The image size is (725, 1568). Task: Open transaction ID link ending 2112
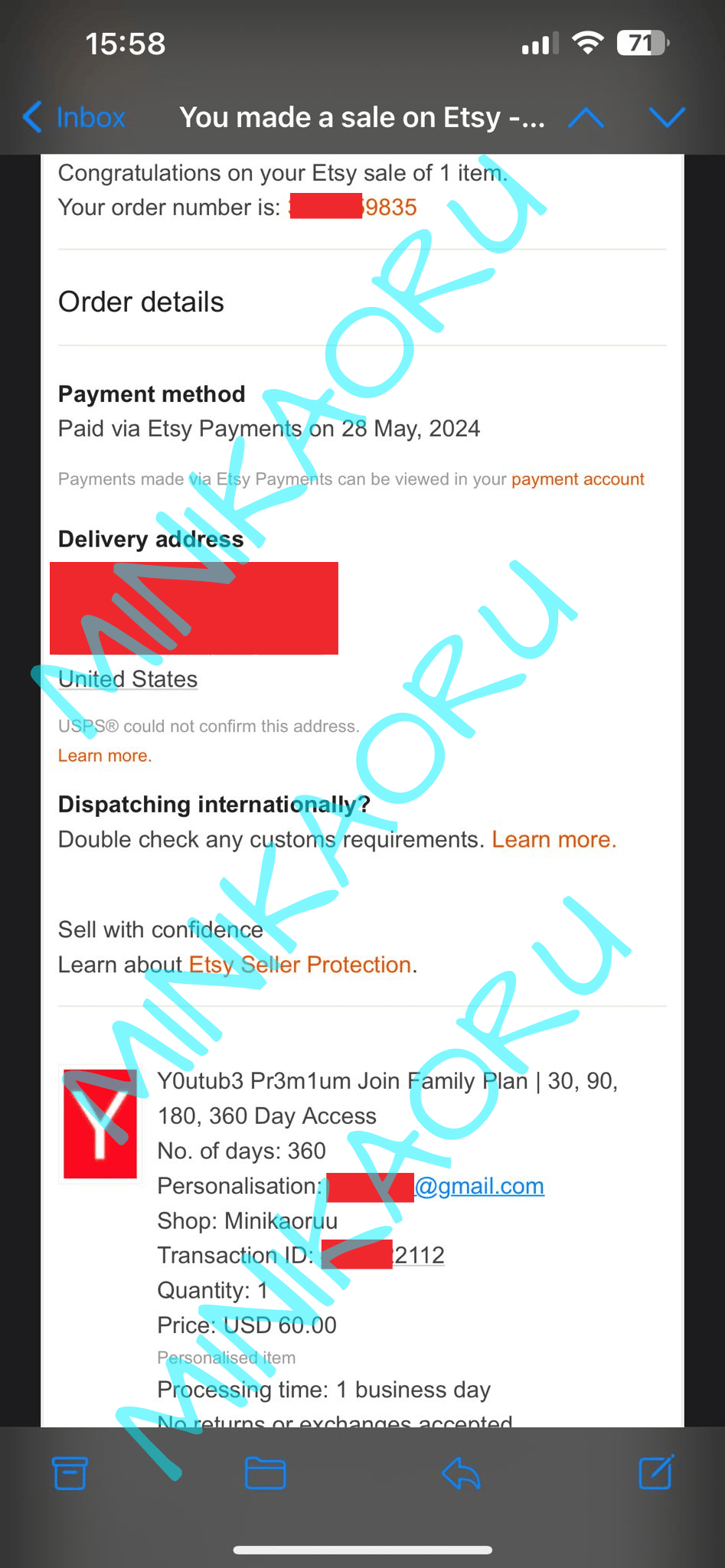tap(418, 1256)
